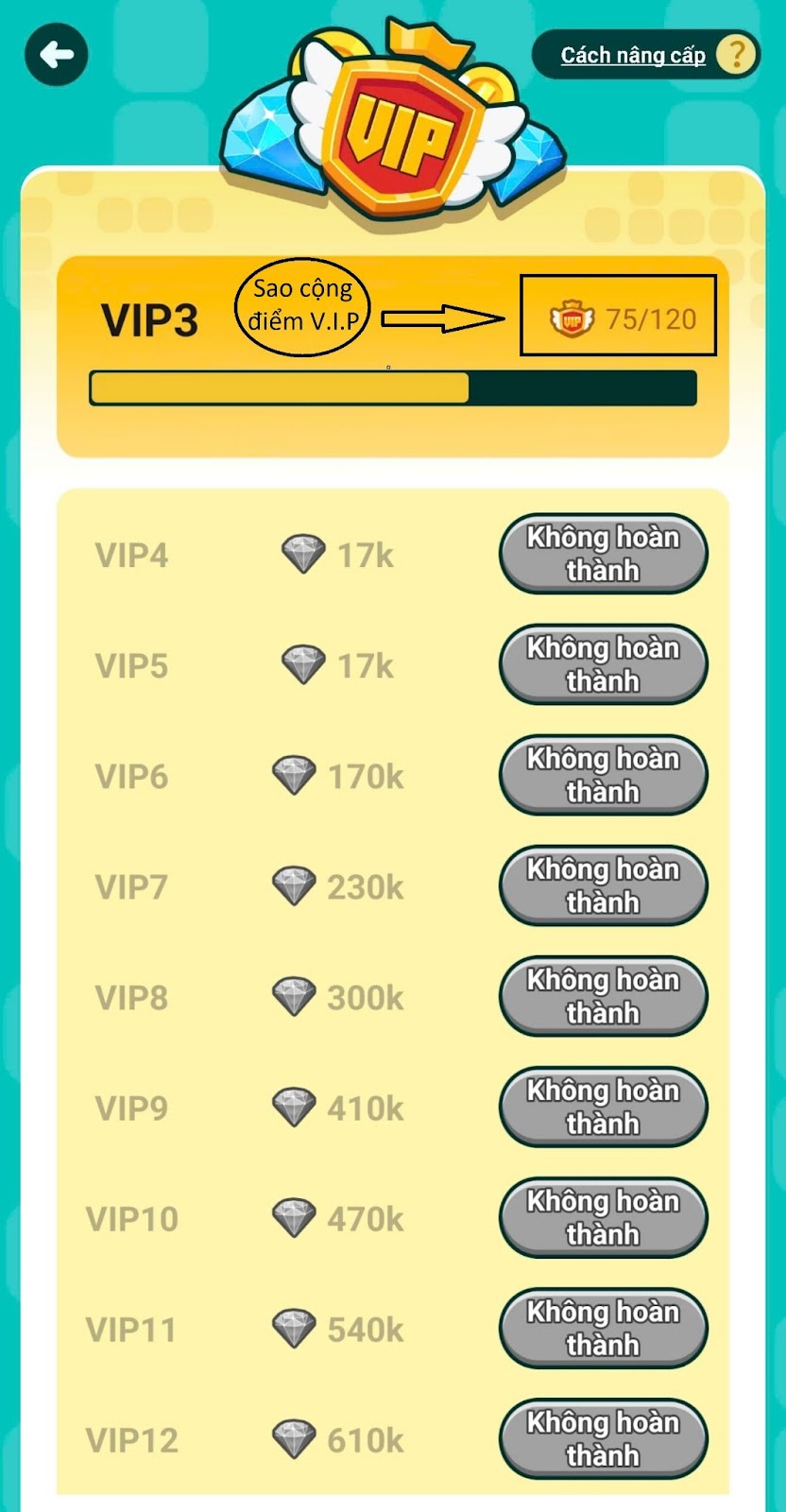The width and height of the screenshot is (786, 1512).
Task: Tap 'Không hoàn thành' button for VIP4
Action: pos(603,554)
